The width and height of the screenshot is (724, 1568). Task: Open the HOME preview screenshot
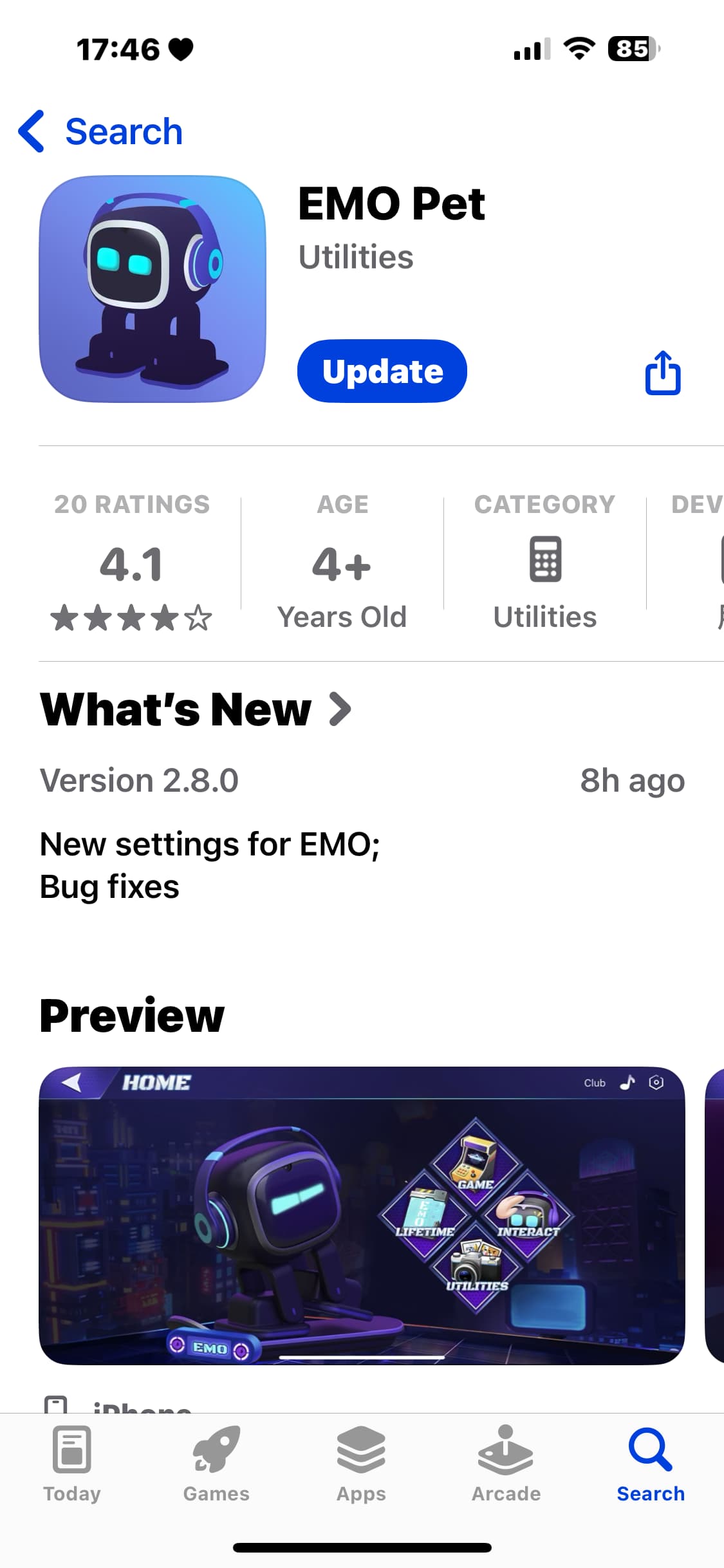pos(362,1215)
